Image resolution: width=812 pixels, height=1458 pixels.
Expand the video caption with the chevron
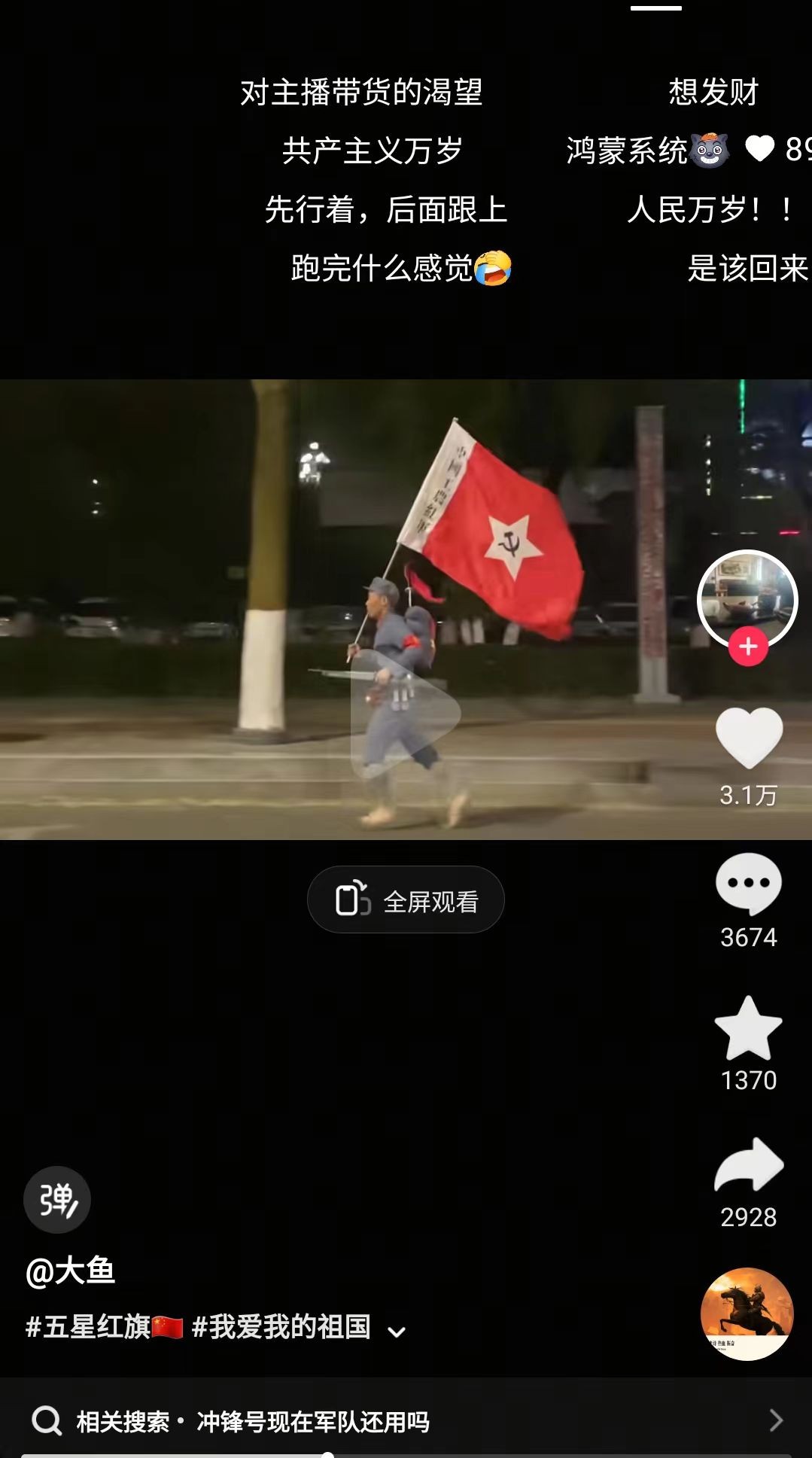click(x=397, y=1332)
